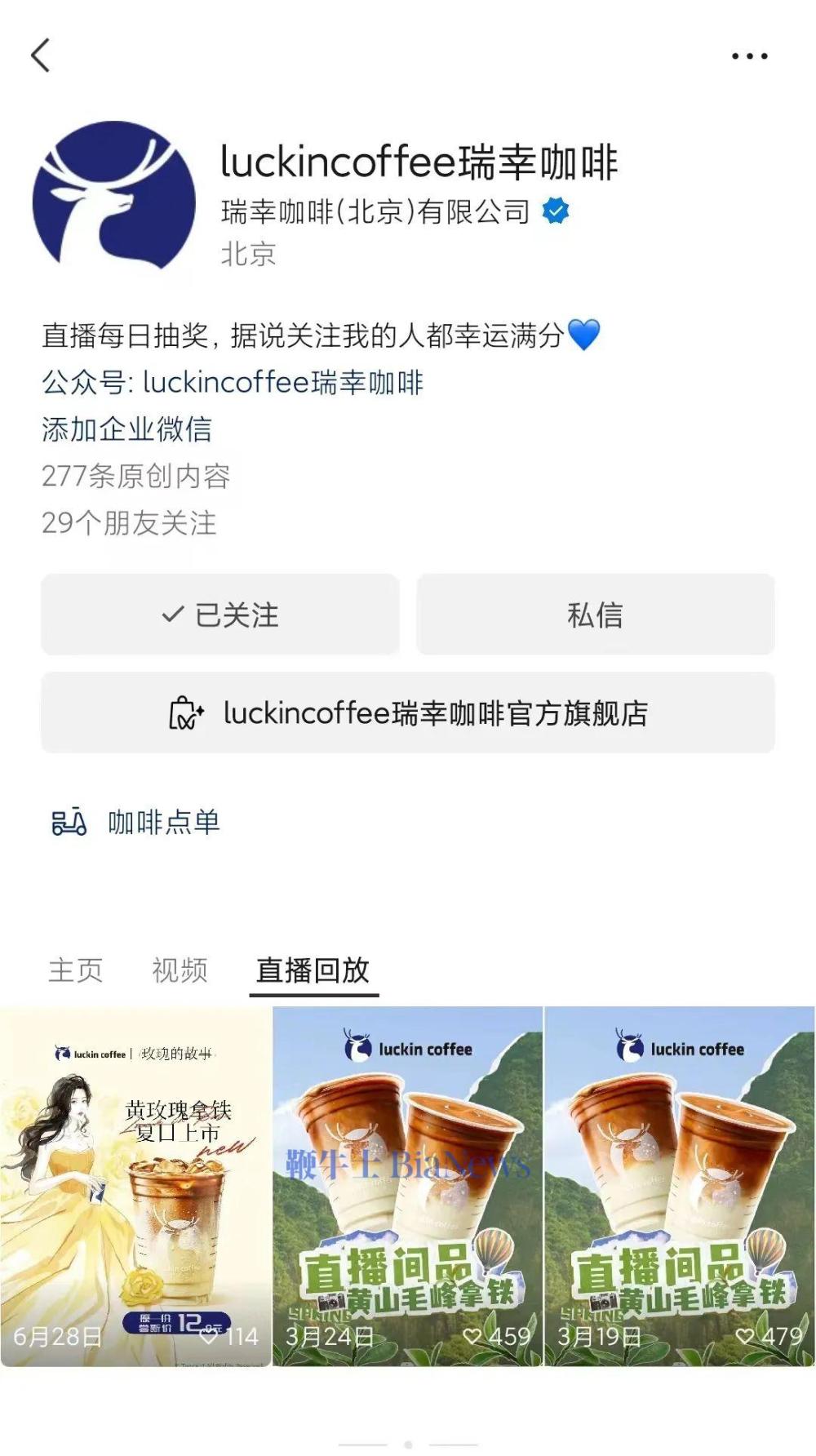Open luckincoffee瑞幸咖啡官方旗舰店 store

coord(408,713)
